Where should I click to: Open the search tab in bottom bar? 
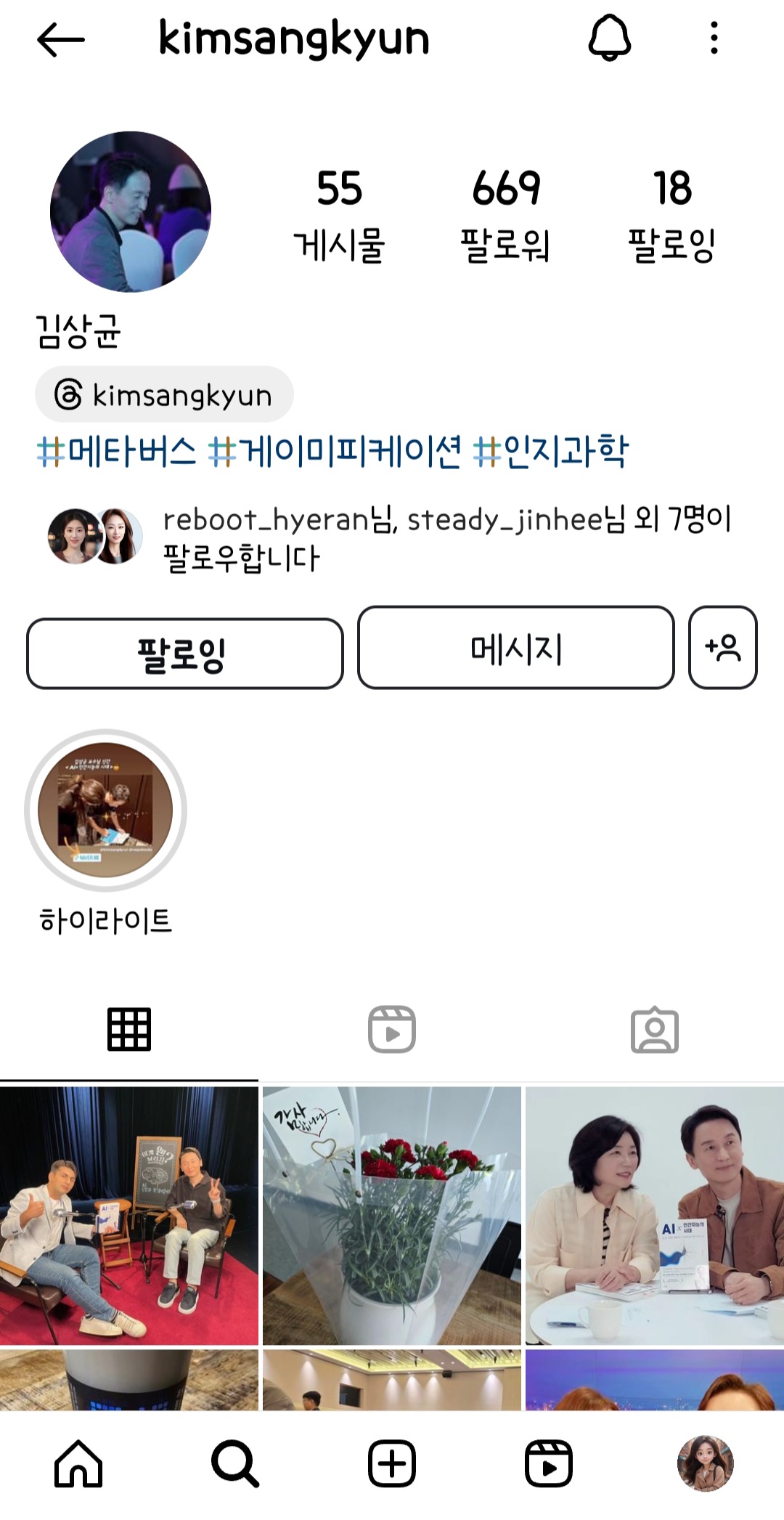pos(235,1463)
